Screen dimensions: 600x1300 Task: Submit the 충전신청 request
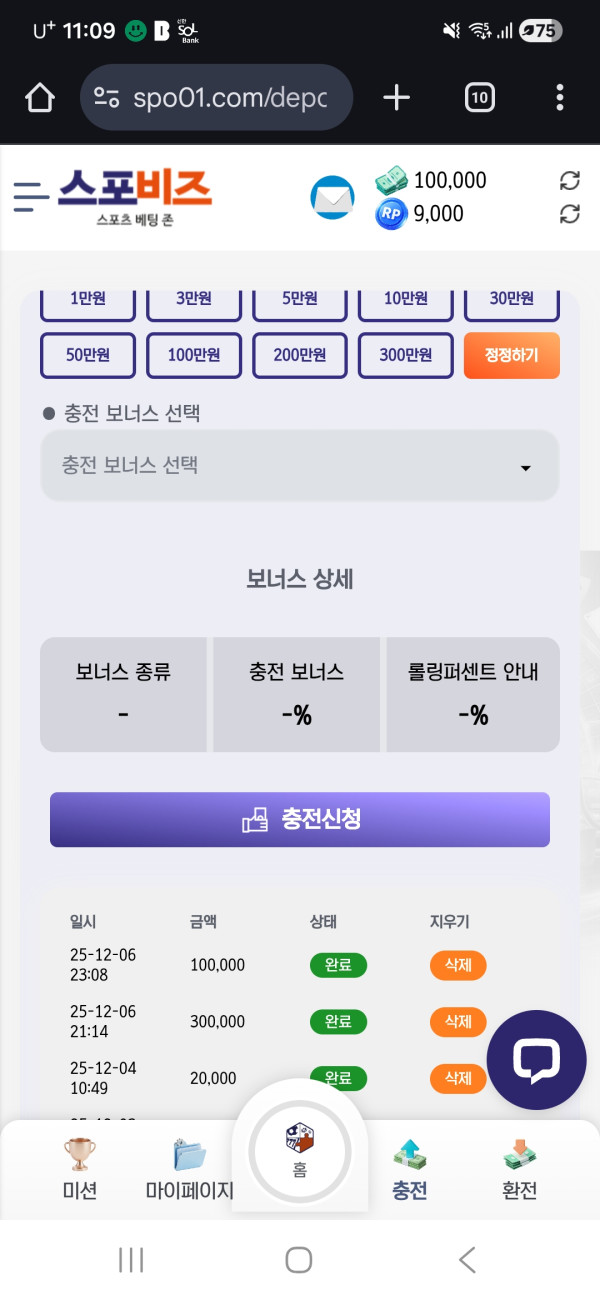[x=300, y=820]
